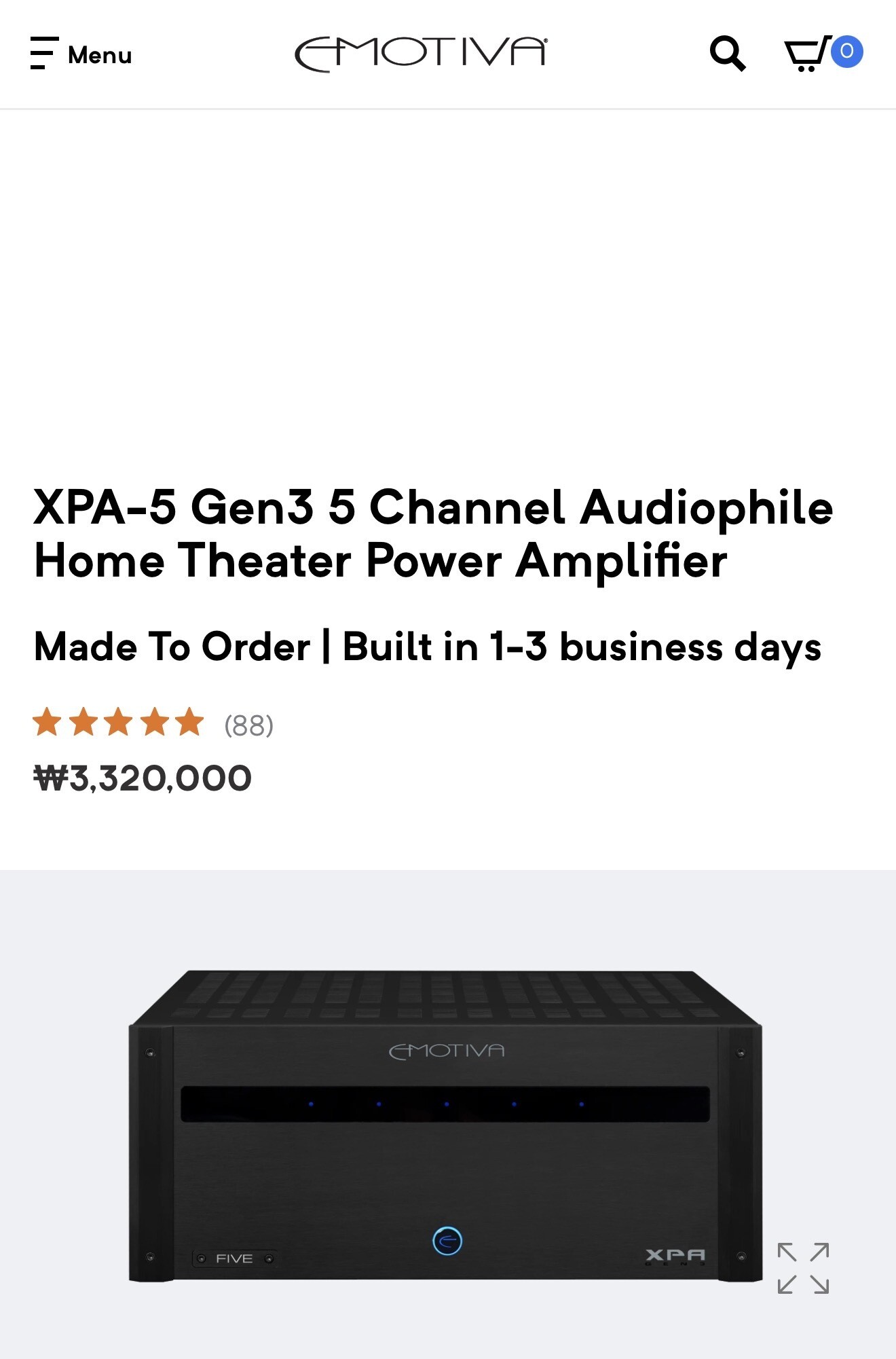Image resolution: width=896 pixels, height=1359 pixels.
Task: Expand product image to fullscreen
Action: coord(803,1268)
